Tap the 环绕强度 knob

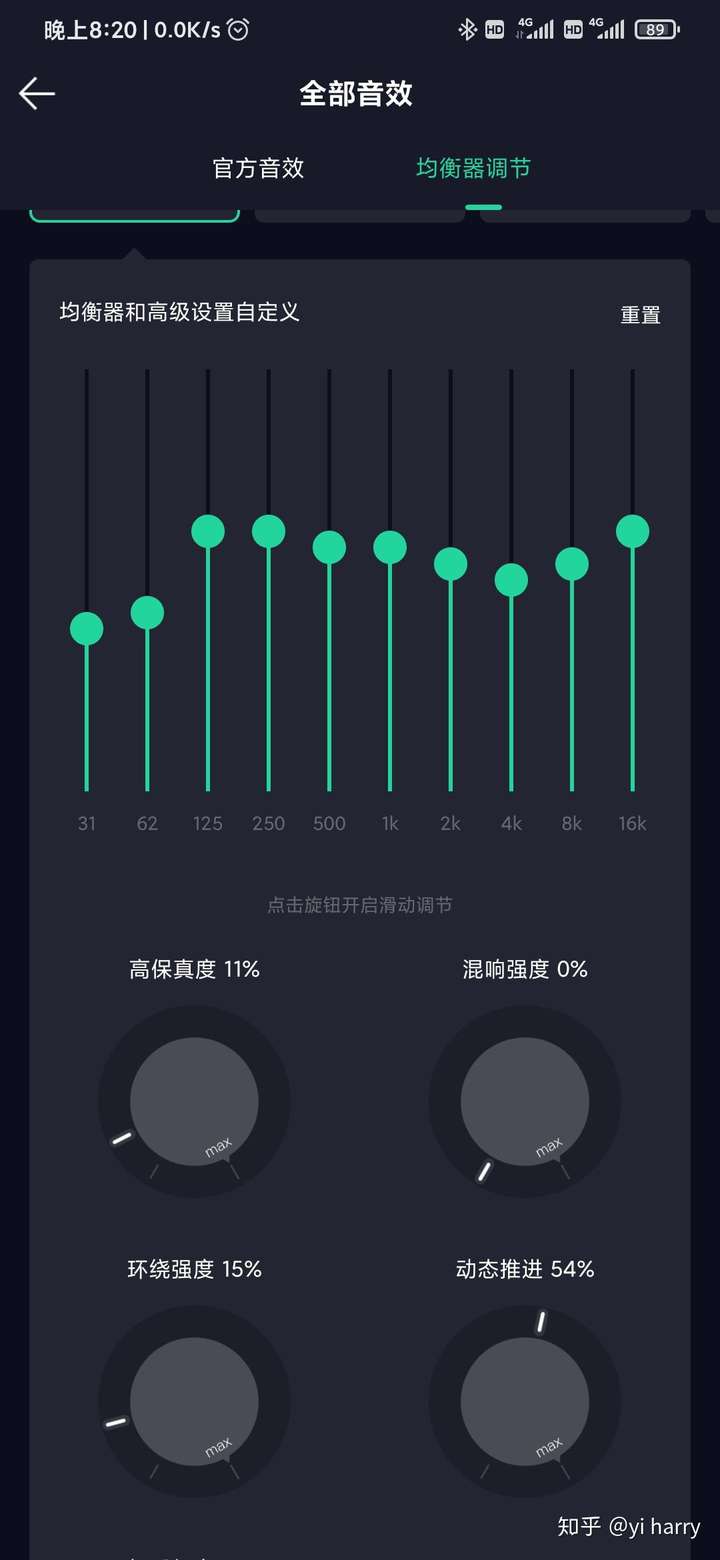pyautogui.click(x=193, y=1400)
